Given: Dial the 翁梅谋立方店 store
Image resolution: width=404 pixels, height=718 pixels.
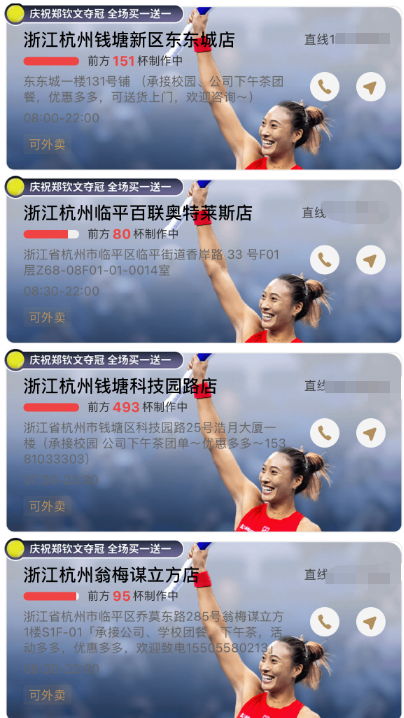Looking at the screenshot, I should (324, 621).
